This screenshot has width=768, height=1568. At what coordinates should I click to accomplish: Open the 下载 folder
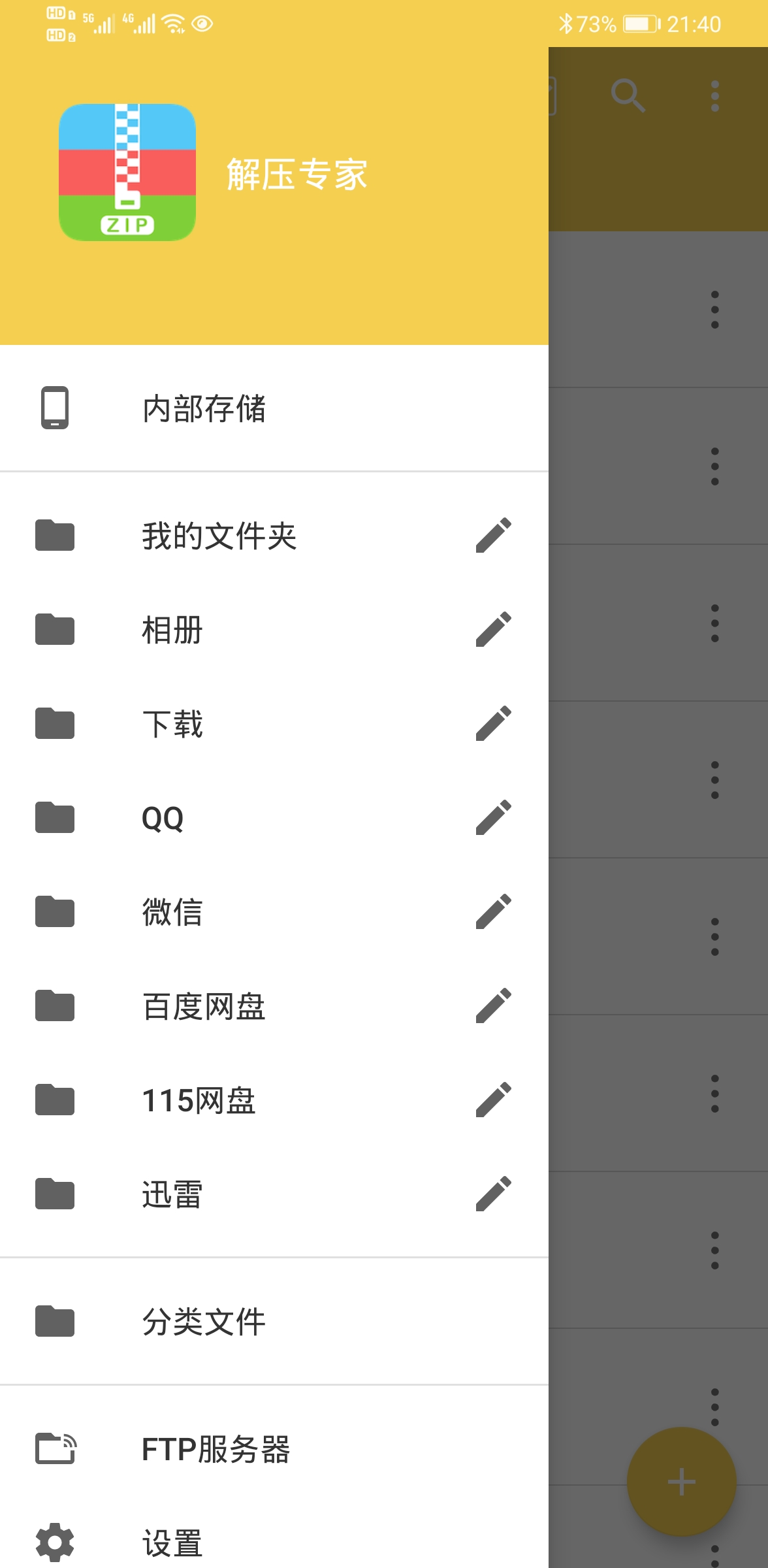(x=172, y=724)
